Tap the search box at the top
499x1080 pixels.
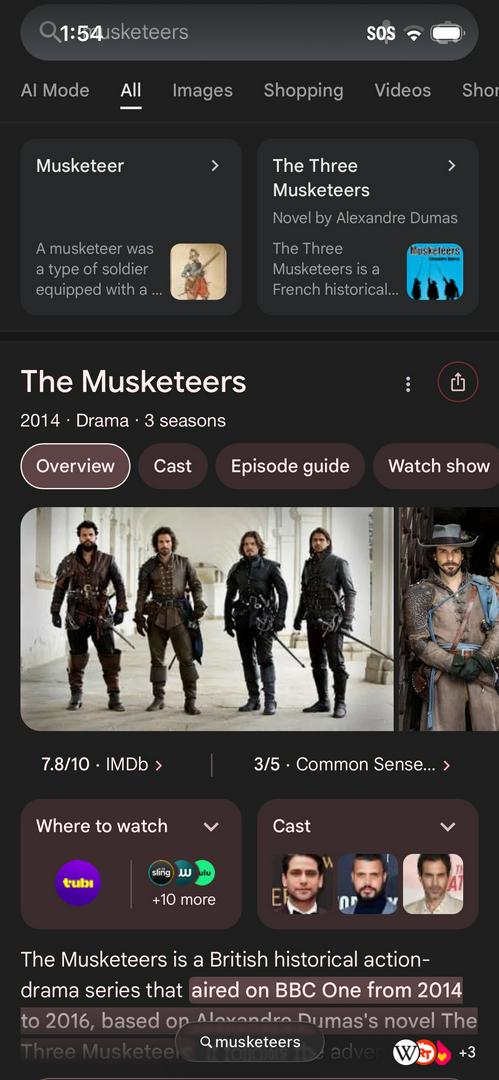[x=249, y=32]
